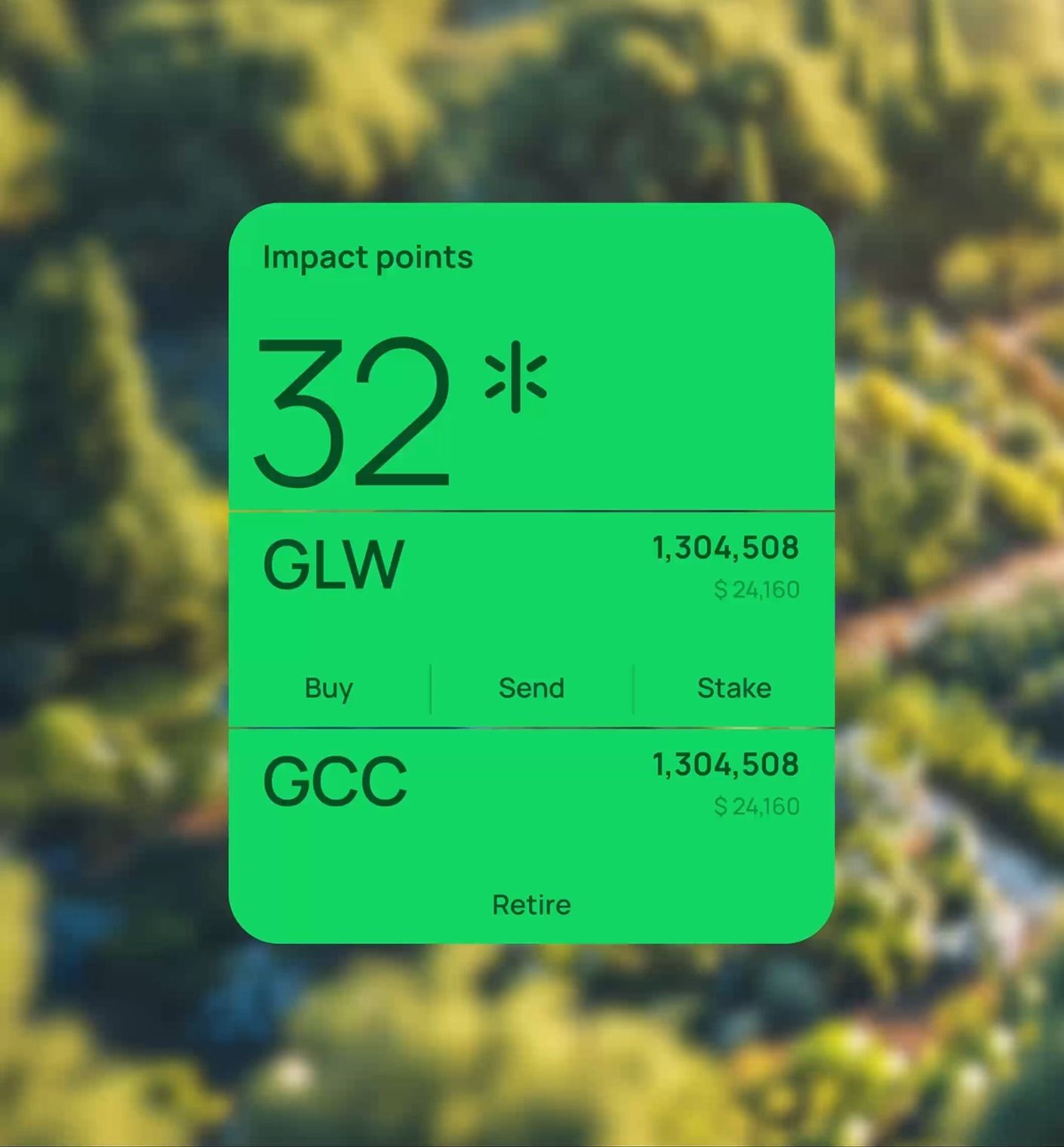Open Stake for GLW
Viewport: 1064px width, 1147px height.
click(733, 688)
